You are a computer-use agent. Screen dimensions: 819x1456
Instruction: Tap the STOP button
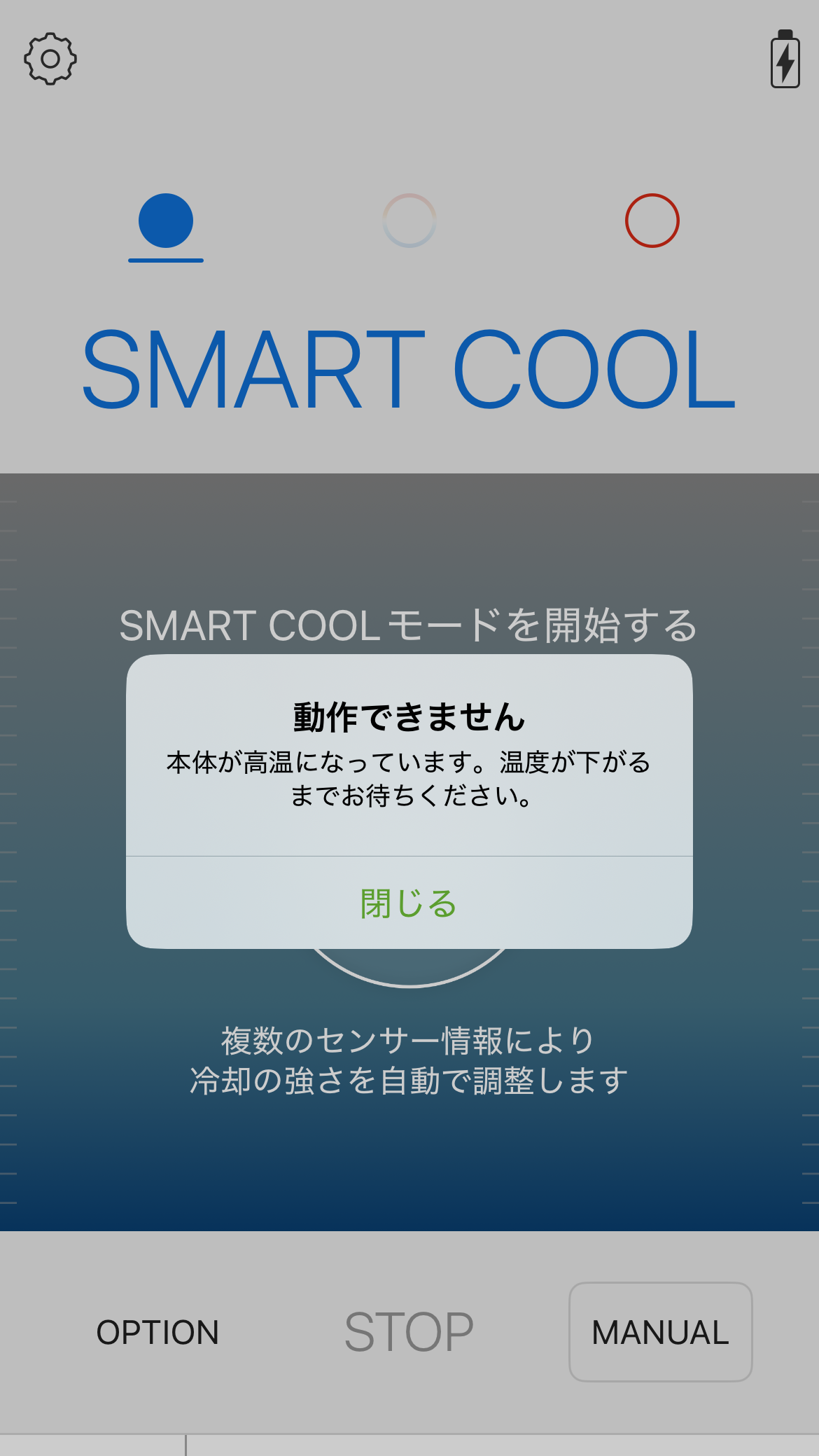tap(409, 1332)
